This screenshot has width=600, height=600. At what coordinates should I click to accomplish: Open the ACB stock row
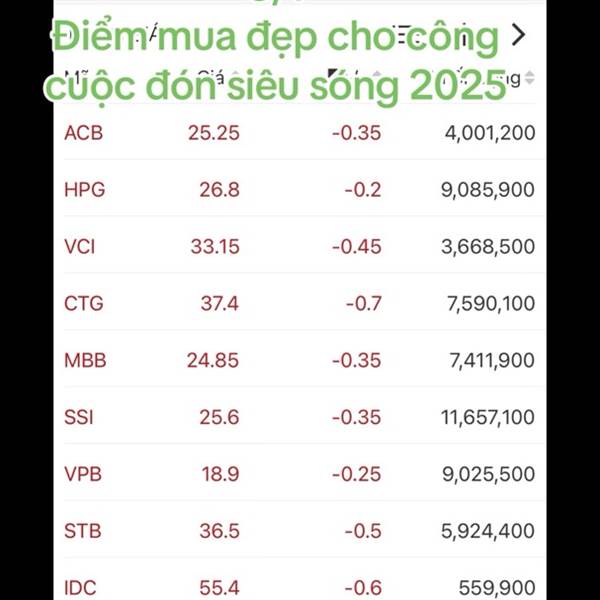(x=300, y=132)
